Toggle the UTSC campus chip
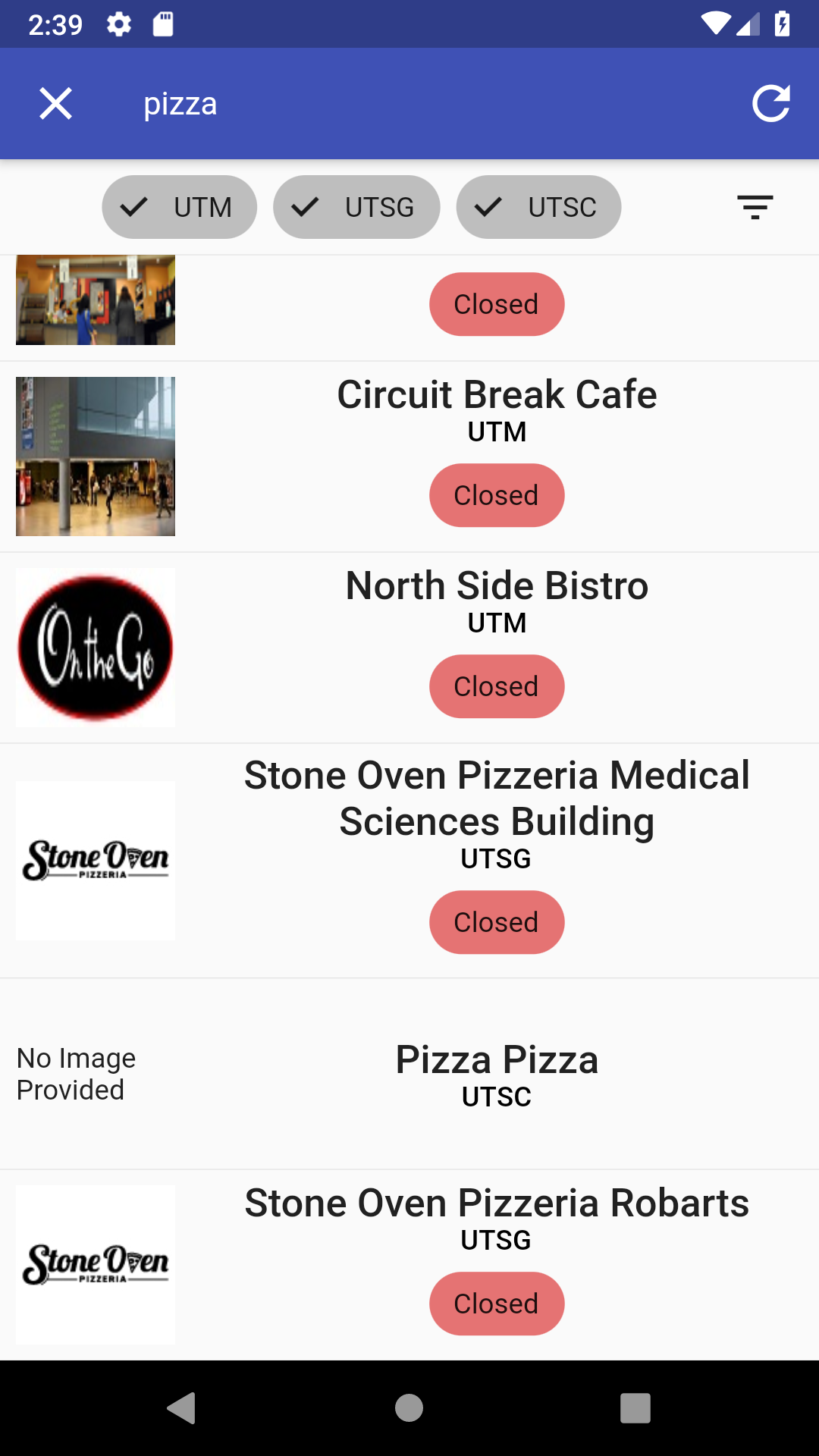Viewport: 819px width, 1456px height. (538, 207)
